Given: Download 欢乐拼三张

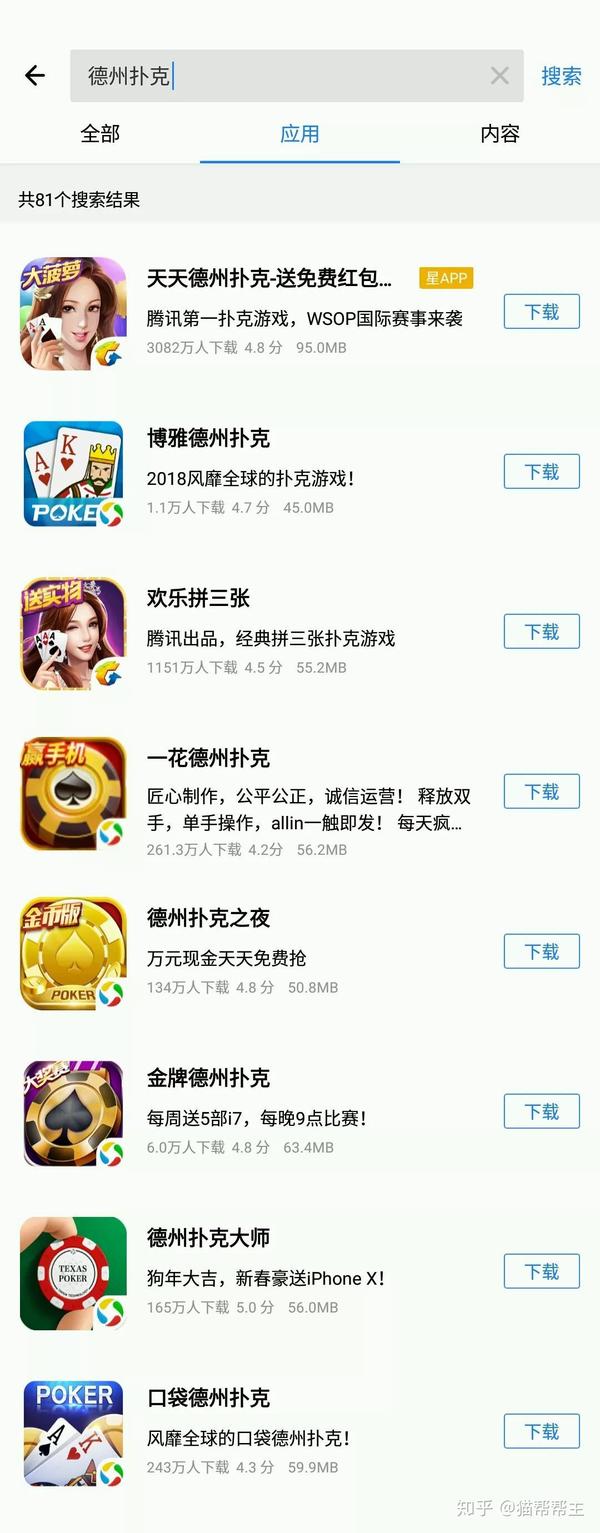Looking at the screenshot, I should pos(541,632).
